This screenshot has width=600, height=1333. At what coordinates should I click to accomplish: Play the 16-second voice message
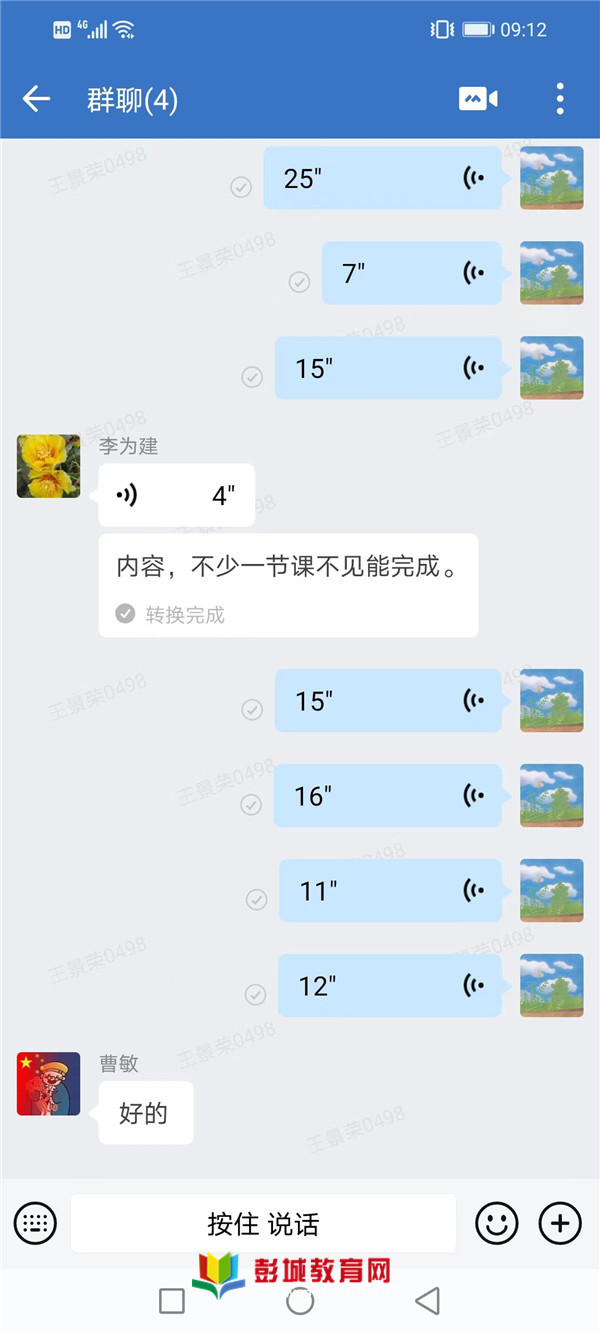388,796
